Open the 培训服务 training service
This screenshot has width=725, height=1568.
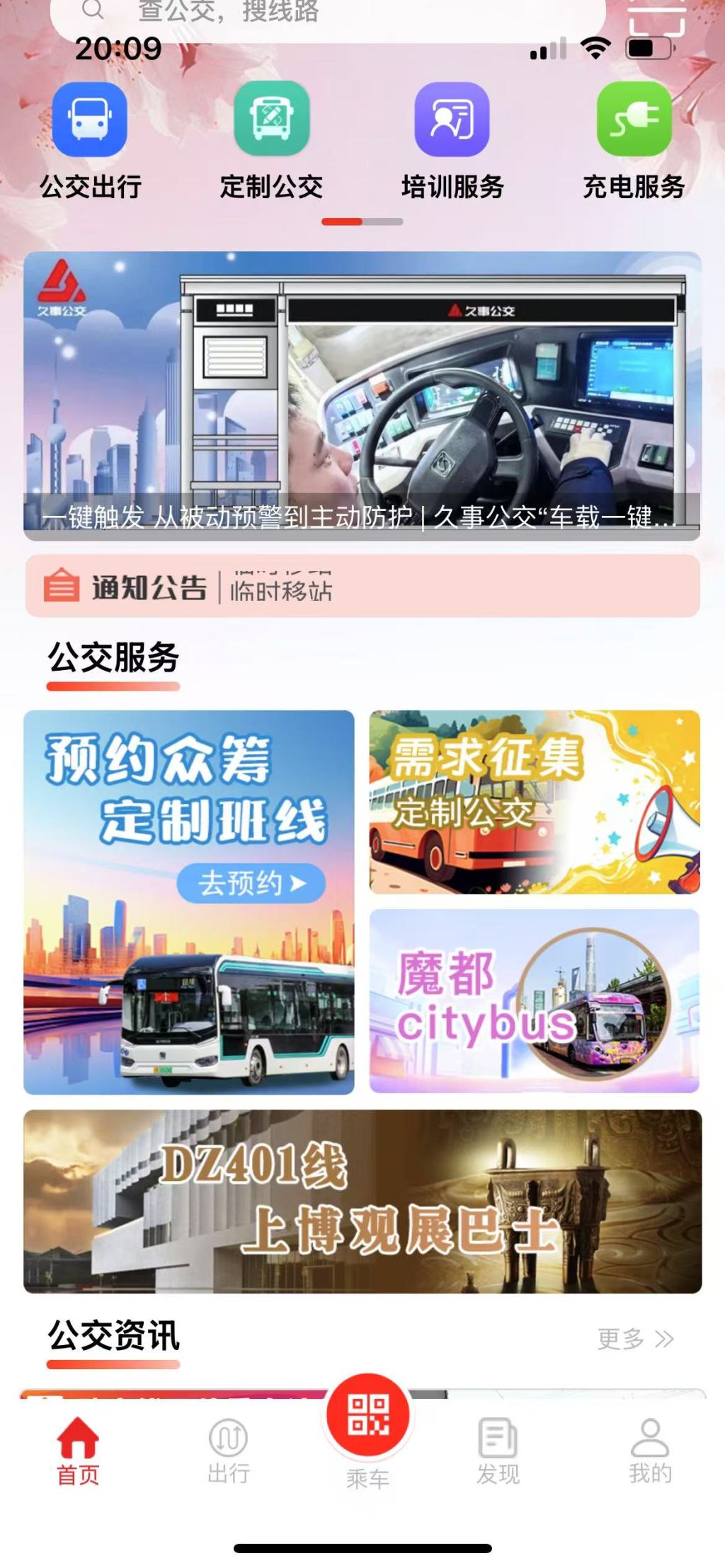(452, 139)
